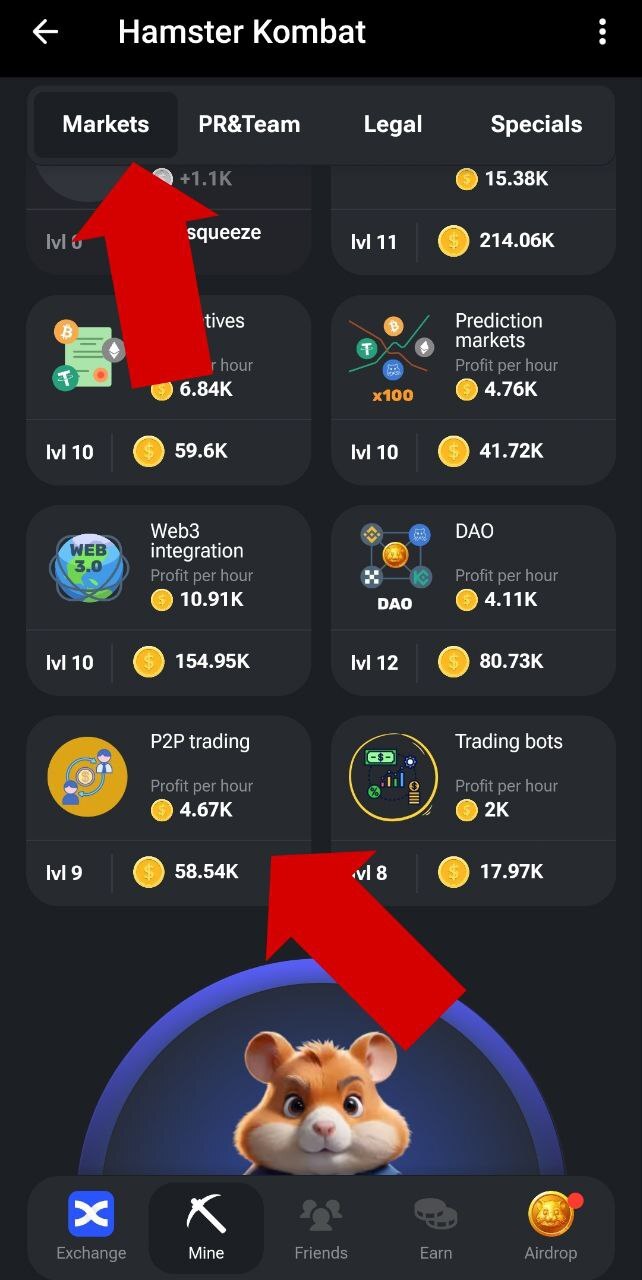642x1280 pixels.
Task: Upgrade the Trading bots card
Action: (472, 810)
